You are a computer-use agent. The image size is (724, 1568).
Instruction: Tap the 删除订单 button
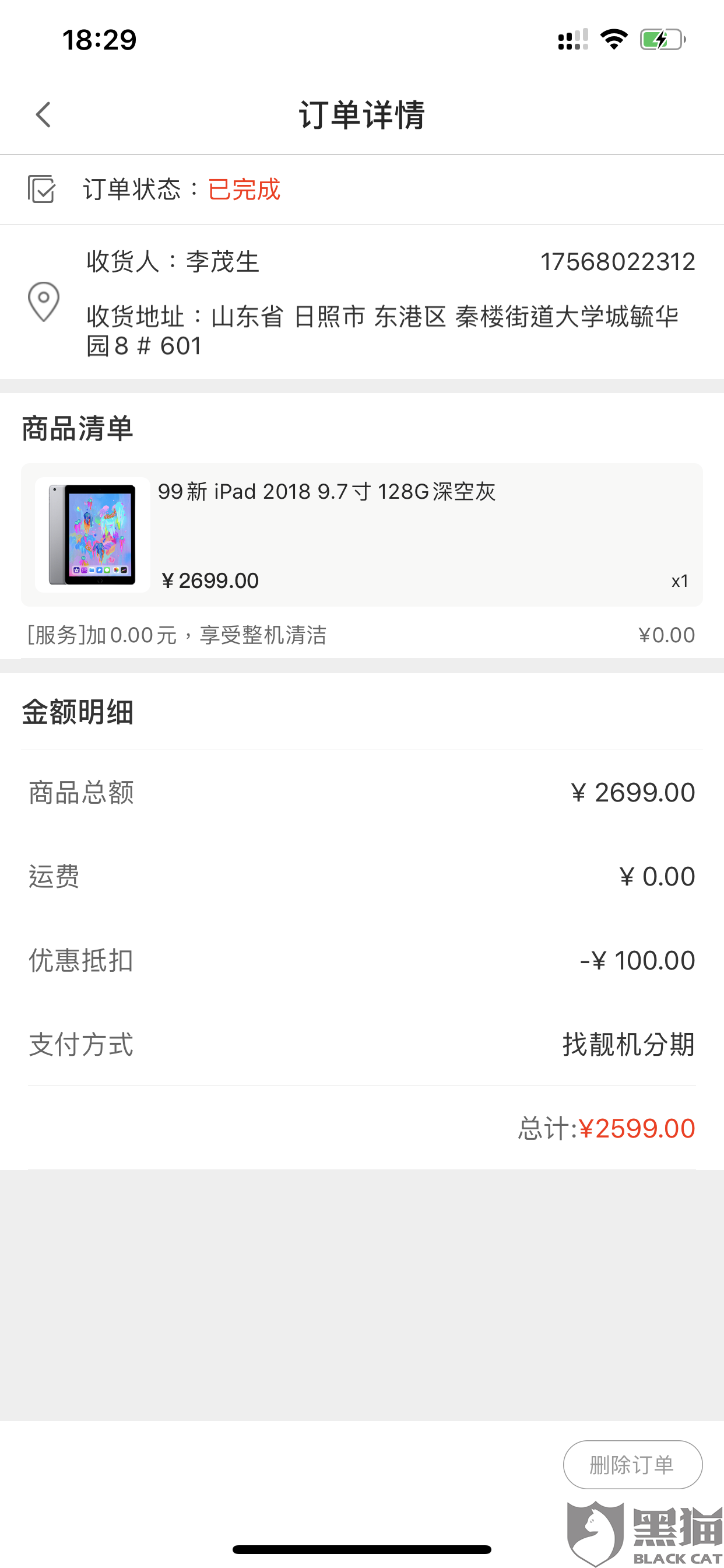(632, 1464)
